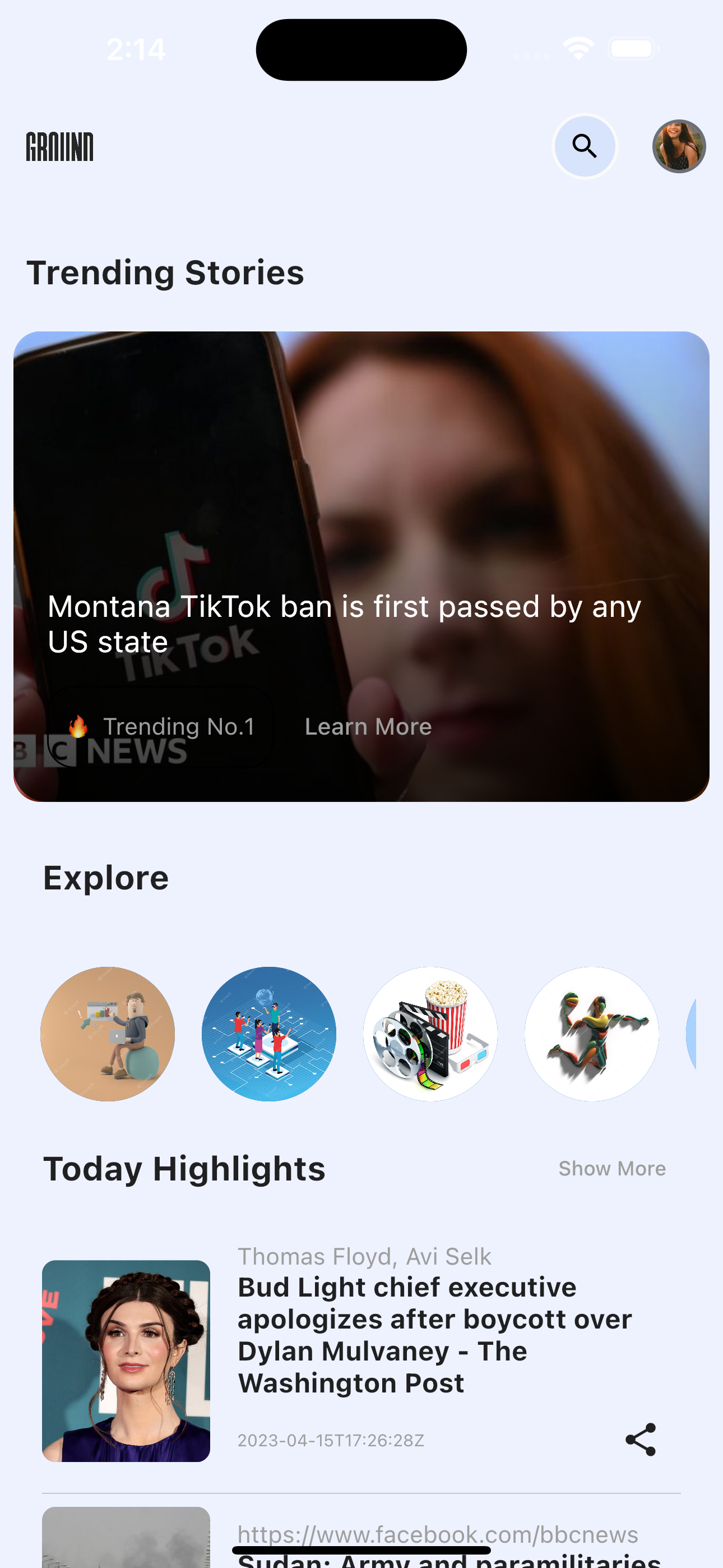Viewport: 723px width, 1568px height.
Task: Explore the entertainment category with popcorn
Action: [430, 1034]
